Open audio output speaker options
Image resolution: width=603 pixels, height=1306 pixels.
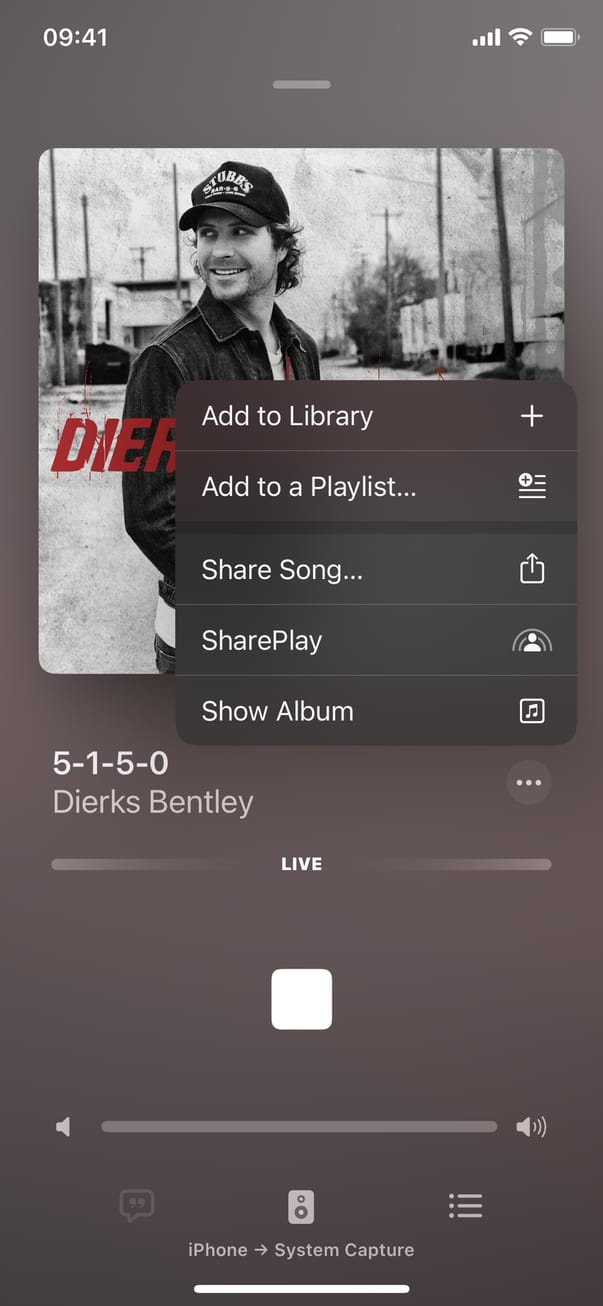click(301, 1207)
